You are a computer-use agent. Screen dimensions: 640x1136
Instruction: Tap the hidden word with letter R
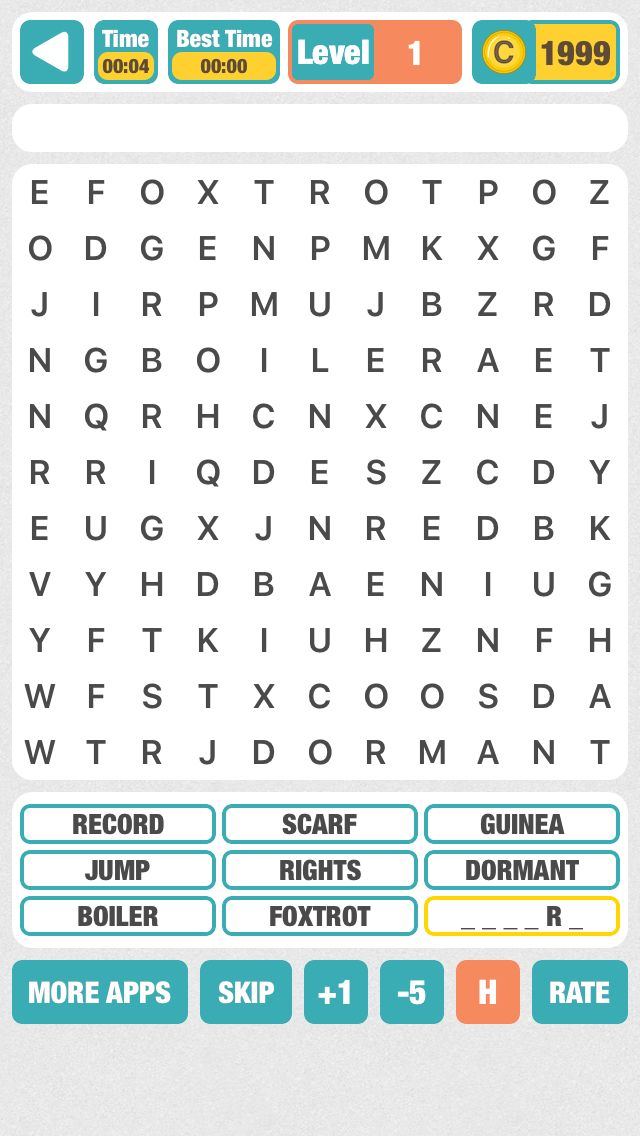click(522, 916)
